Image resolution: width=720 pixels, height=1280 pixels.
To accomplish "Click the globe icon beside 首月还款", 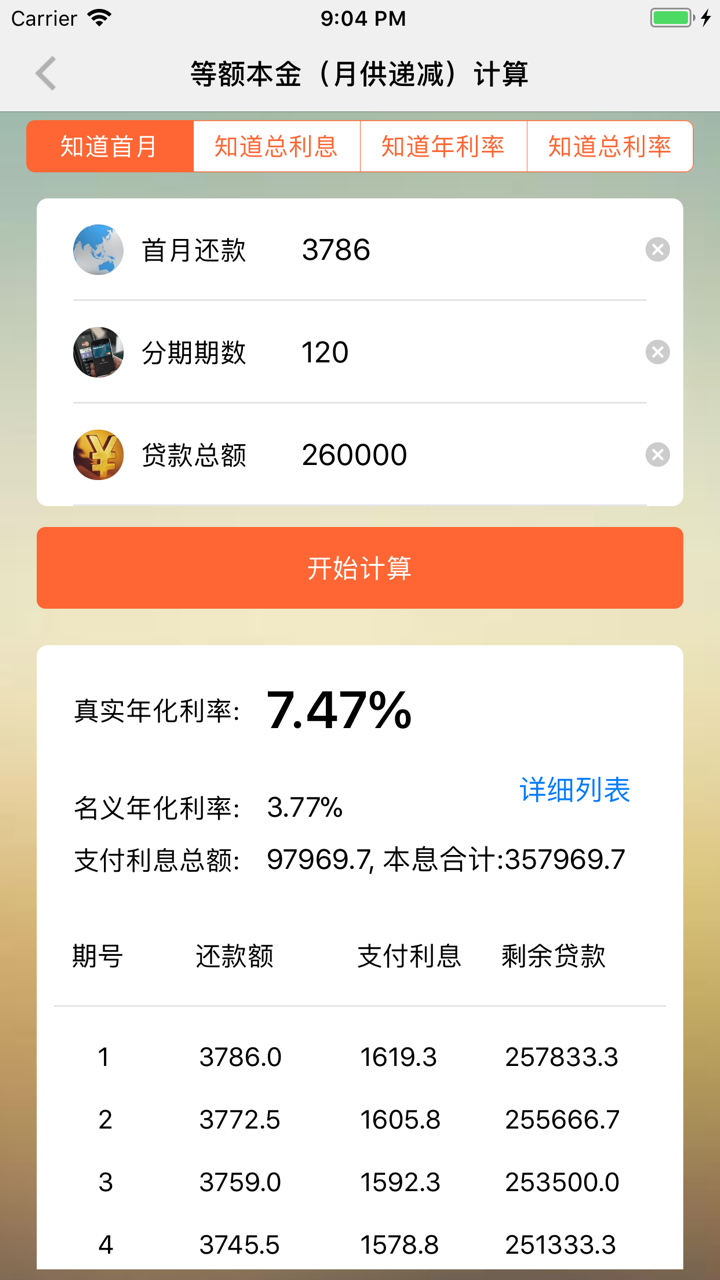I will (x=97, y=249).
